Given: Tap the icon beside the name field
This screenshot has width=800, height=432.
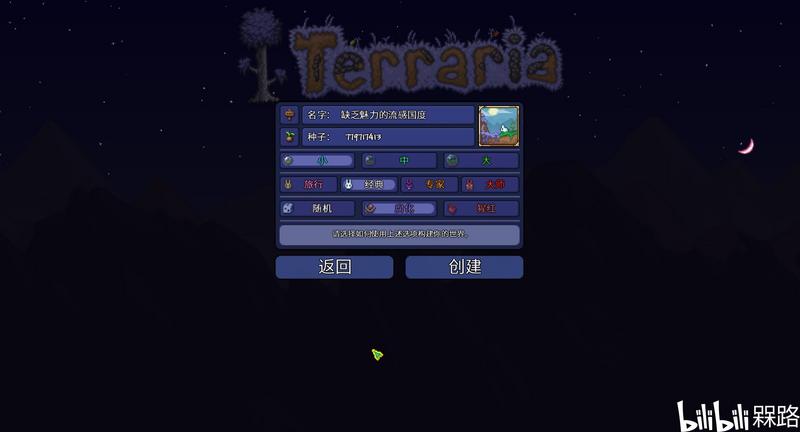Looking at the screenshot, I should tap(289, 115).
